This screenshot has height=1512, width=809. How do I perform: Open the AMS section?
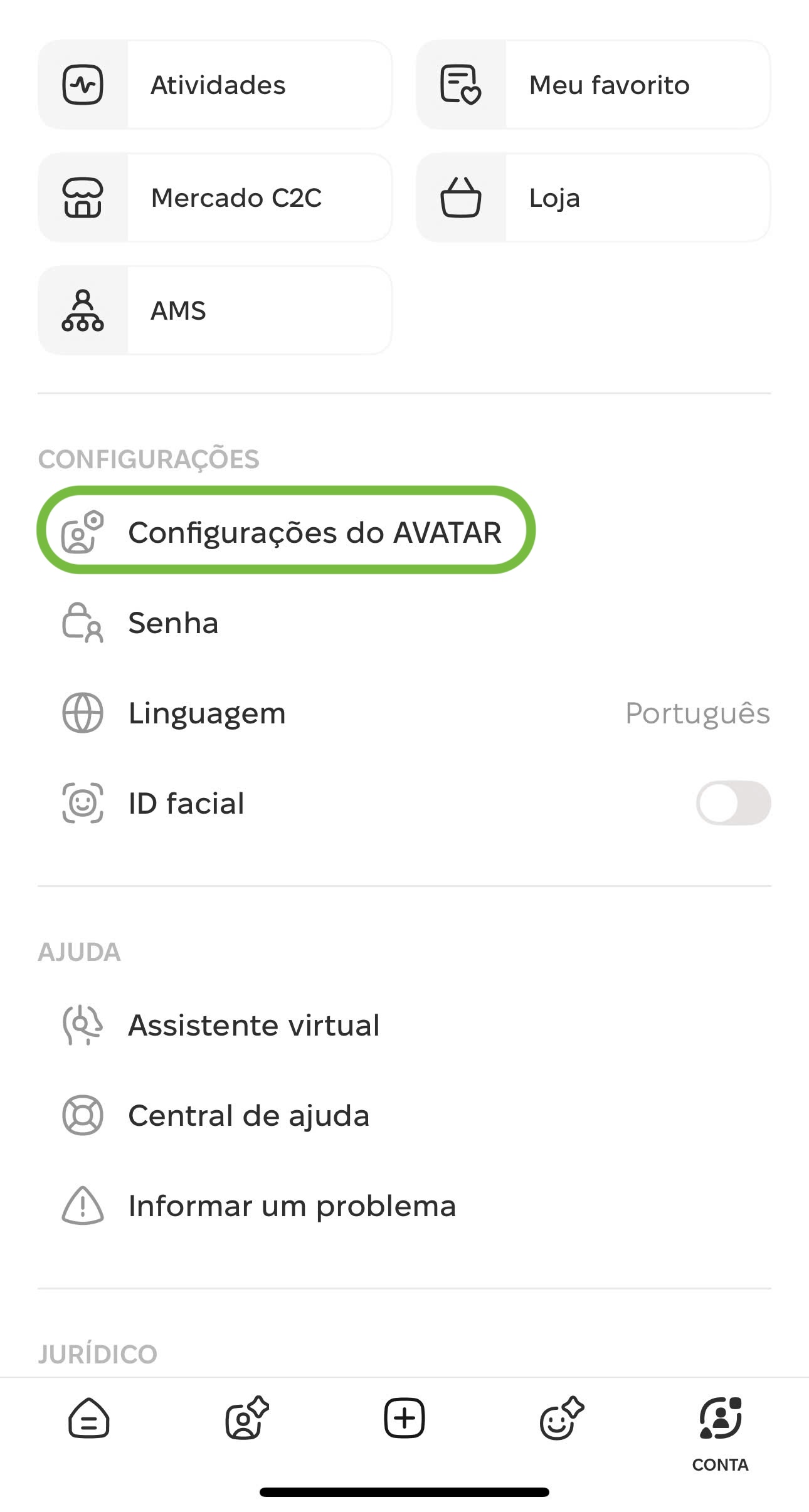[x=215, y=310]
